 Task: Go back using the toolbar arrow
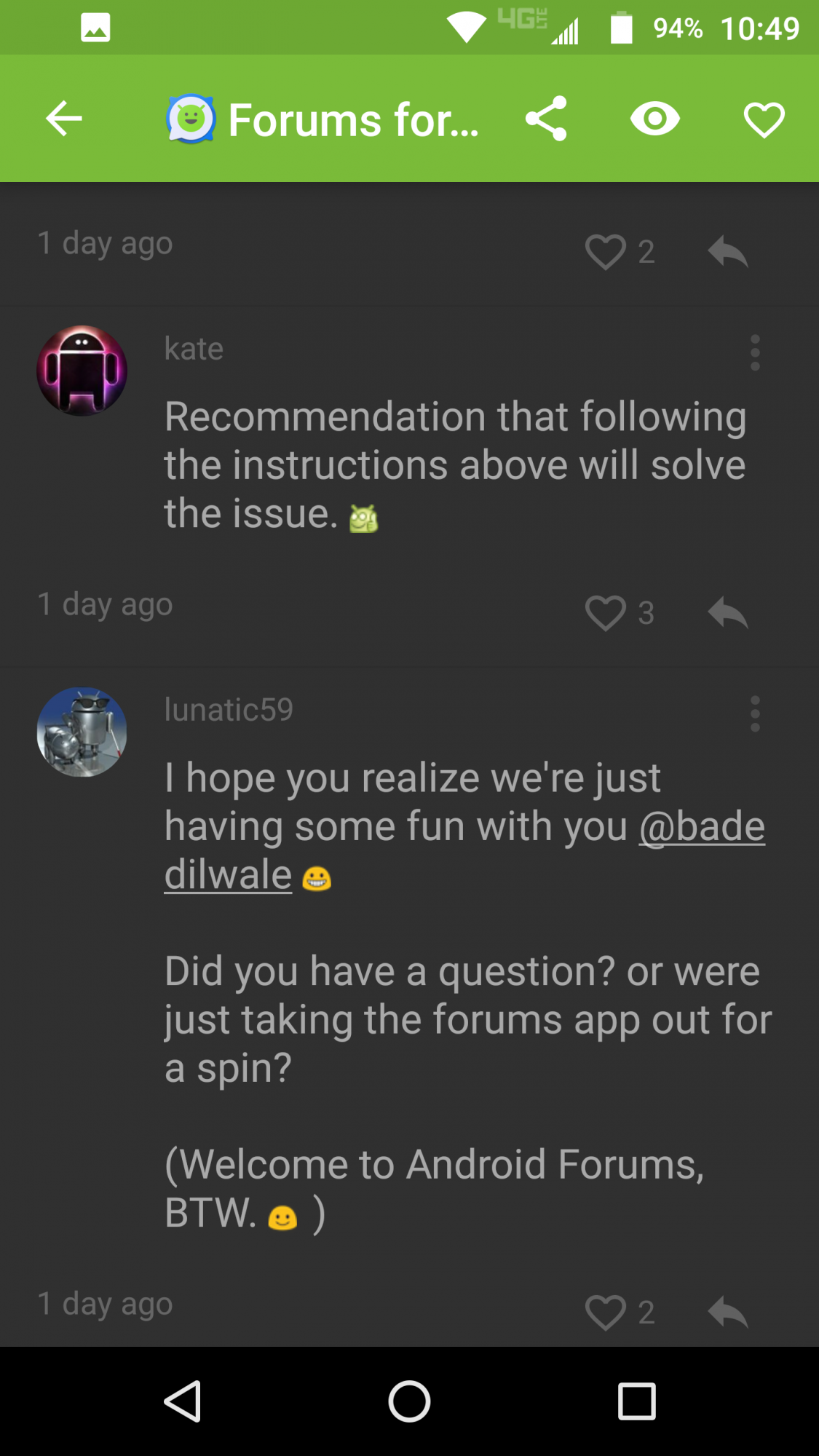(x=64, y=119)
